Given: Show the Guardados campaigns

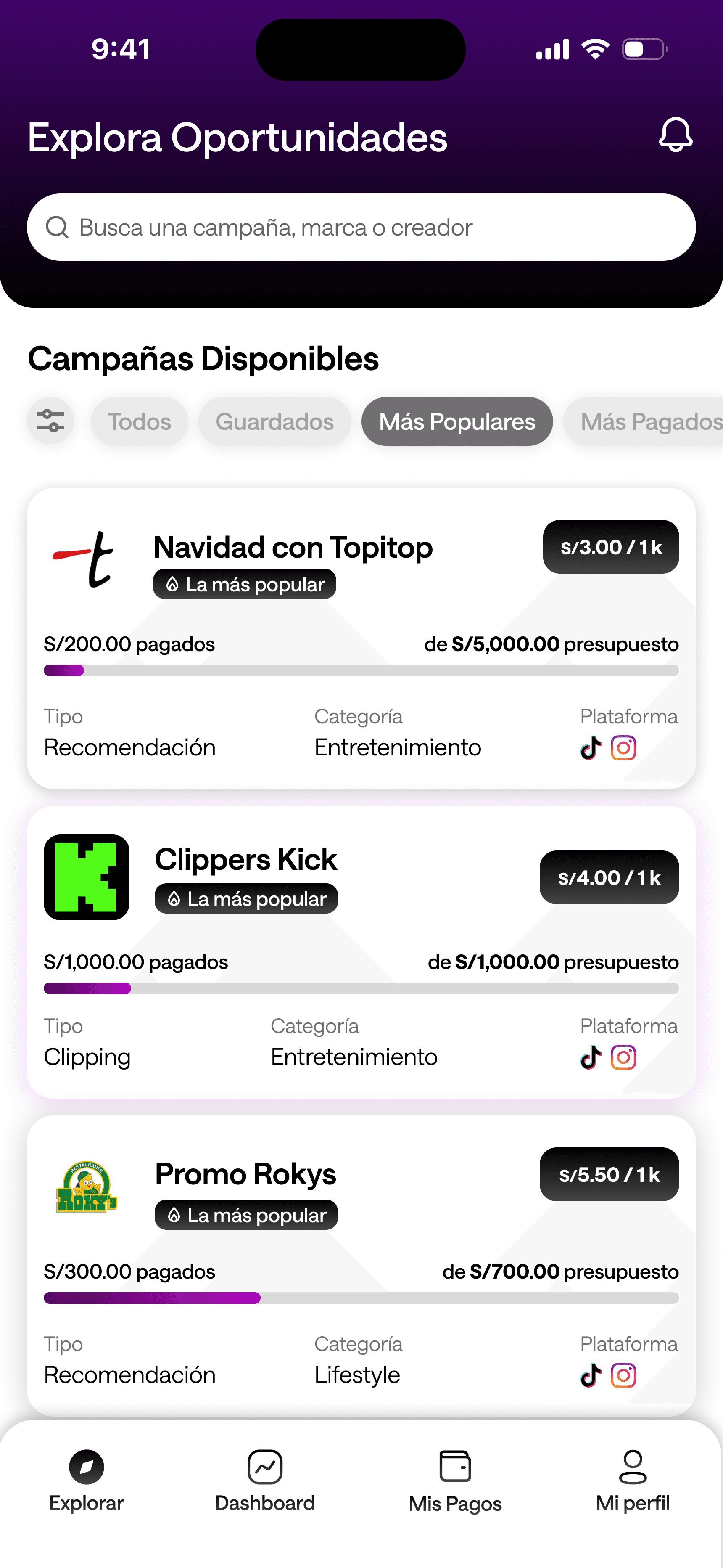Looking at the screenshot, I should 274,421.
